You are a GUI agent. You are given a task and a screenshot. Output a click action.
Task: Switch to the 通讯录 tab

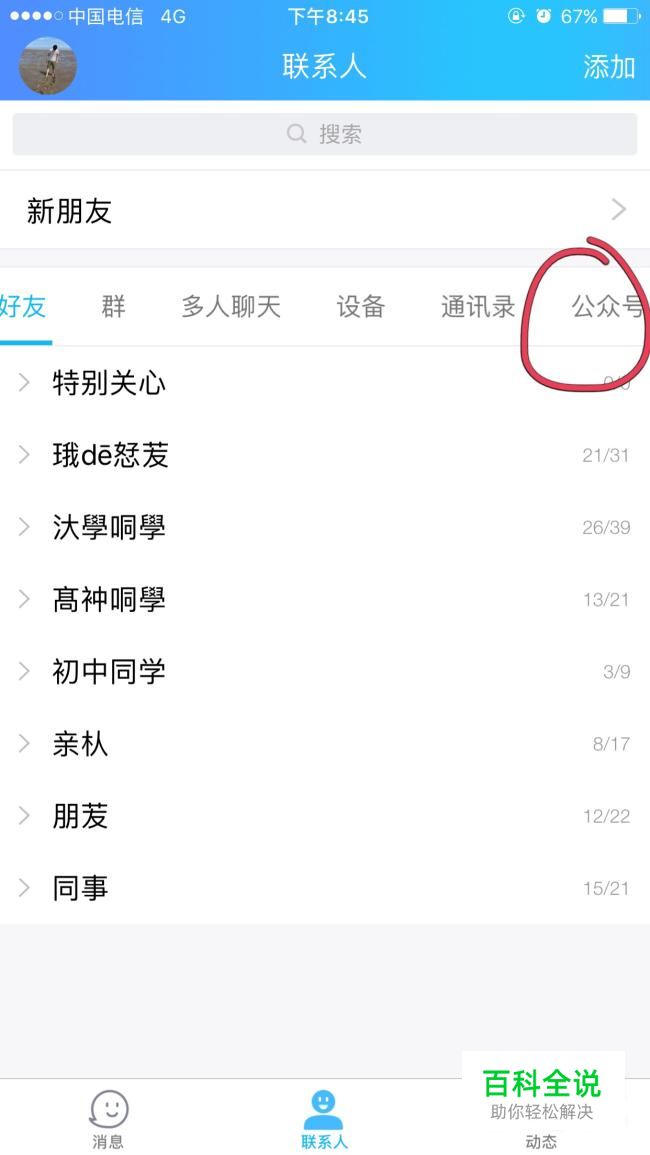point(478,306)
